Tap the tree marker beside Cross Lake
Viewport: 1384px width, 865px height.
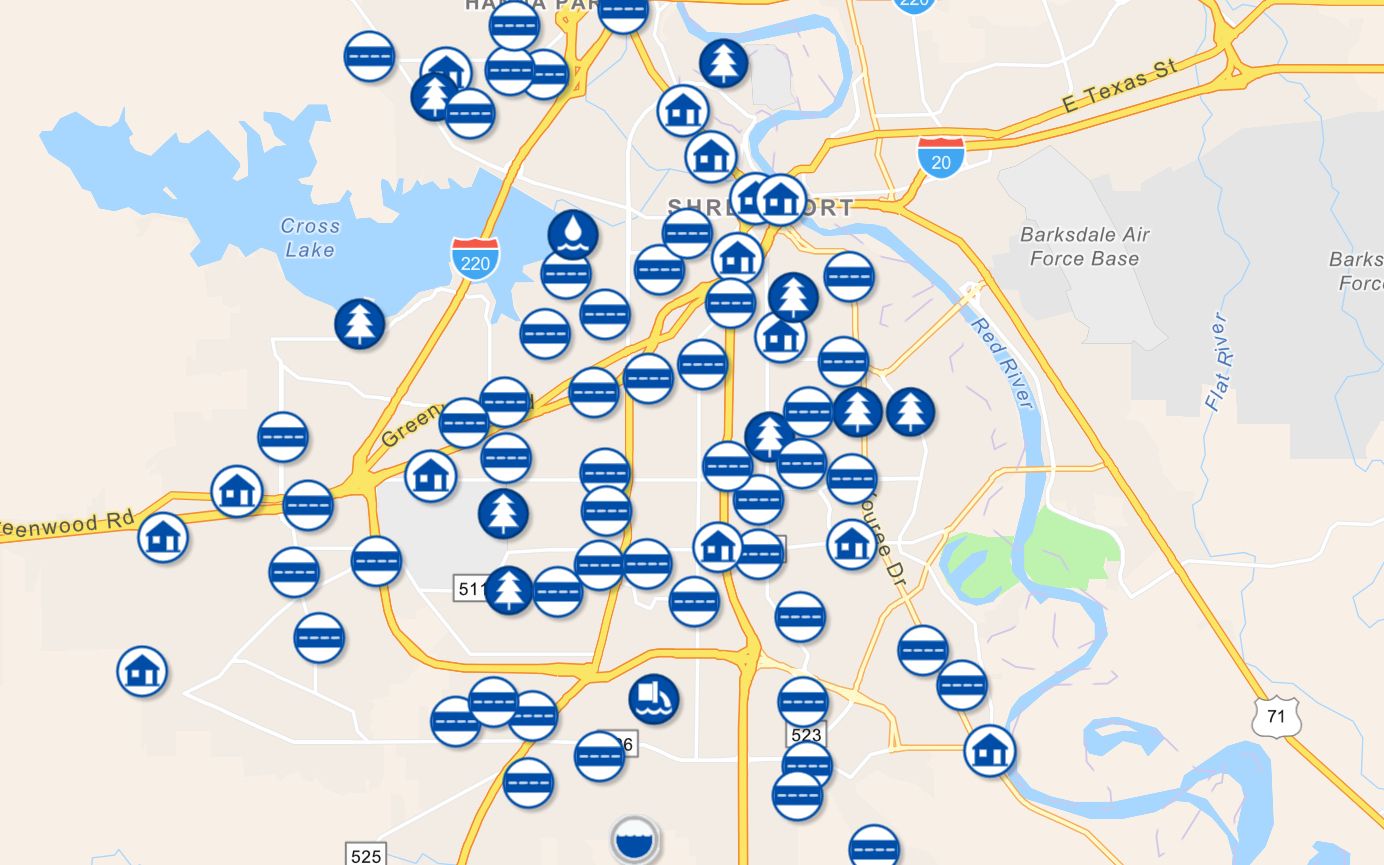pos(360,324)
